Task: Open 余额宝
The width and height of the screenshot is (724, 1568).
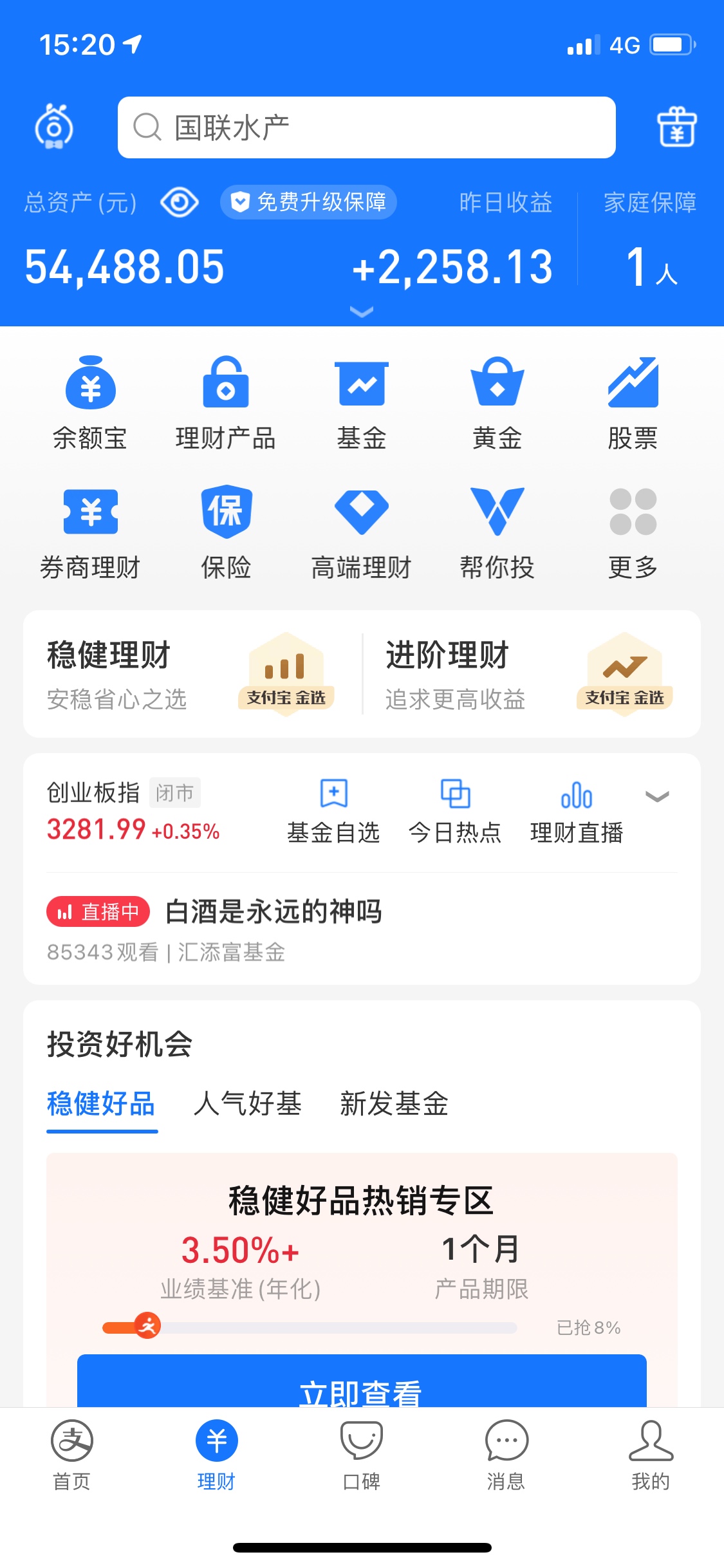Action: point(90,404)
